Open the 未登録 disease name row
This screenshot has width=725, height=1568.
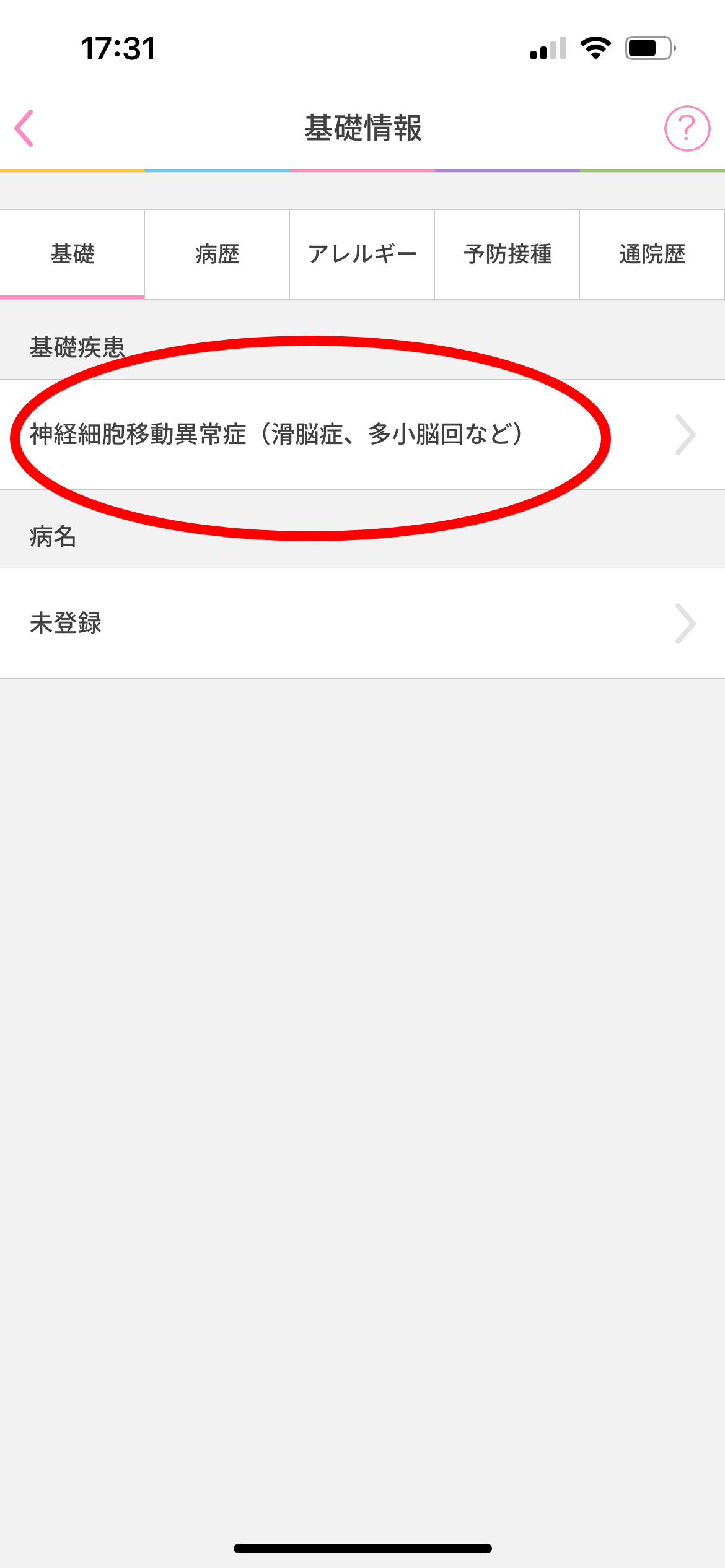tap(362, 623)
